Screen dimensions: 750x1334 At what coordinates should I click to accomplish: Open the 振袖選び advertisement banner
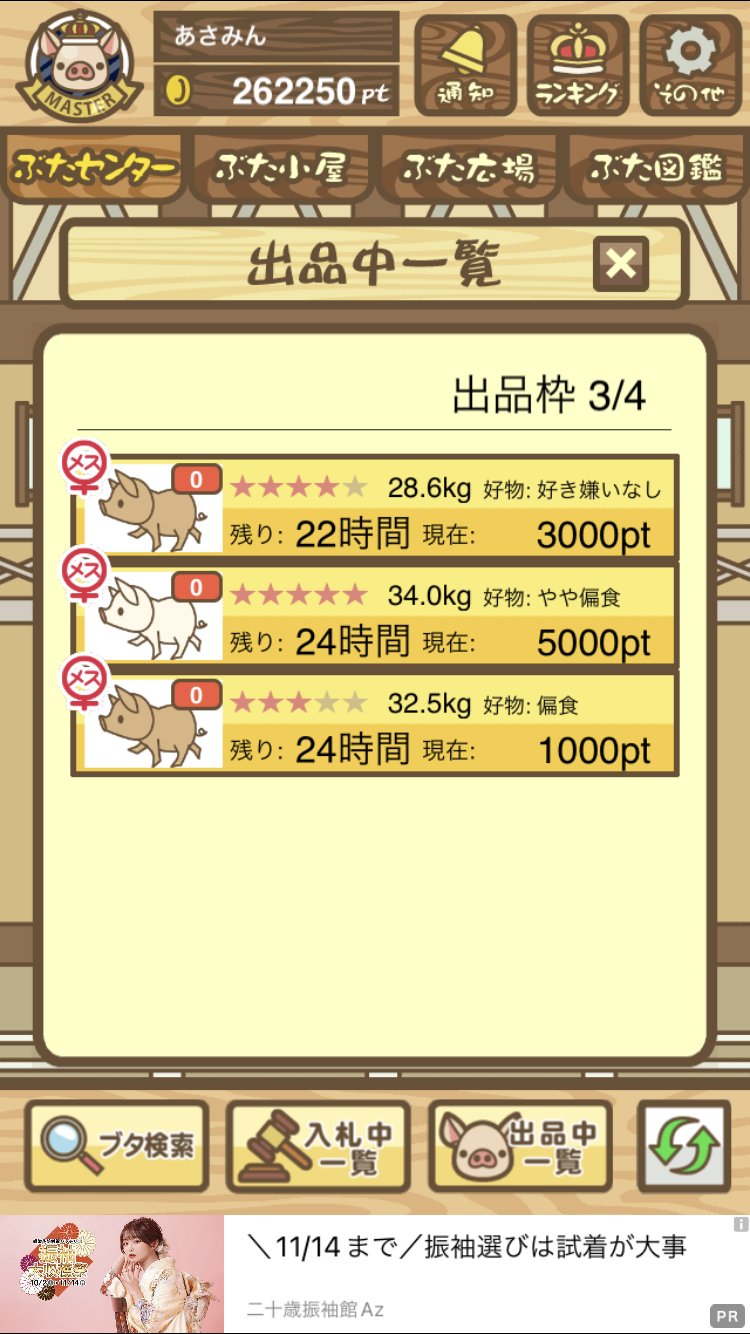click(375, 1274)
